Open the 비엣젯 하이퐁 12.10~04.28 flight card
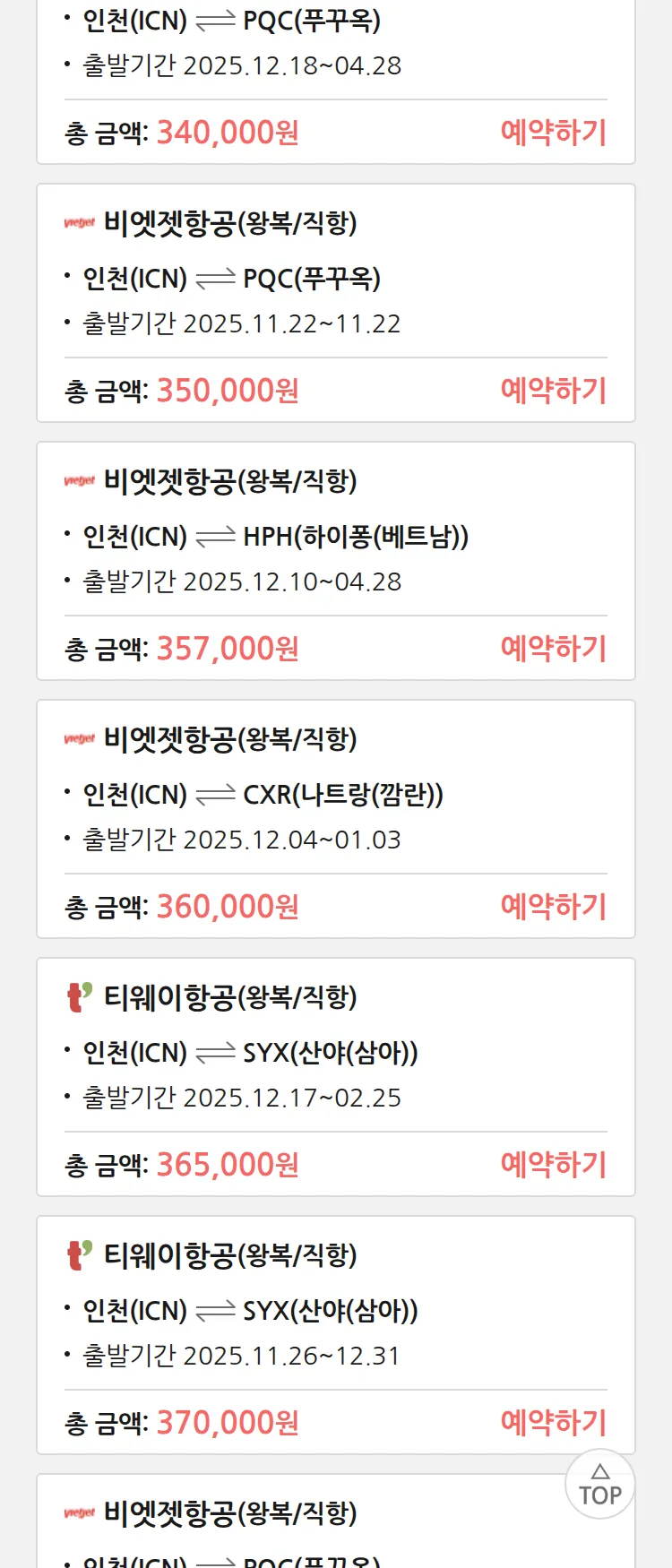The width and height of the screenshot is (672, 1568). tap(336, 538)
